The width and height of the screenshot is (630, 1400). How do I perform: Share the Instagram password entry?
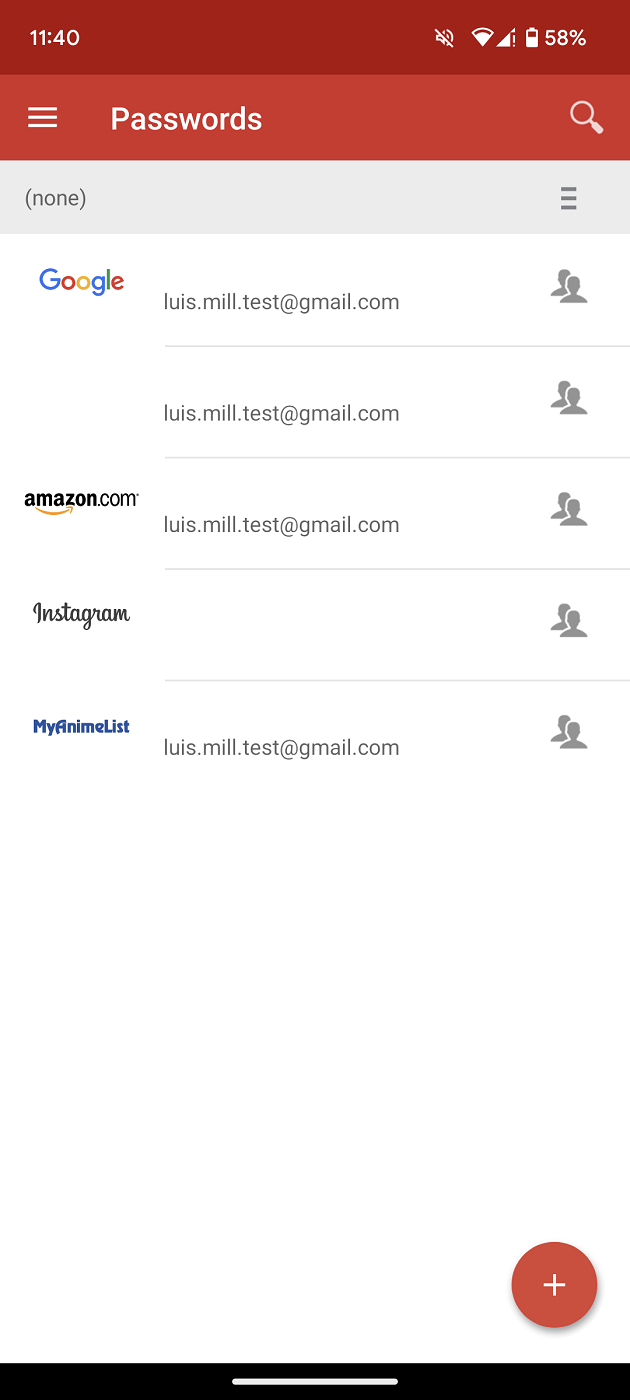point(569,621)
